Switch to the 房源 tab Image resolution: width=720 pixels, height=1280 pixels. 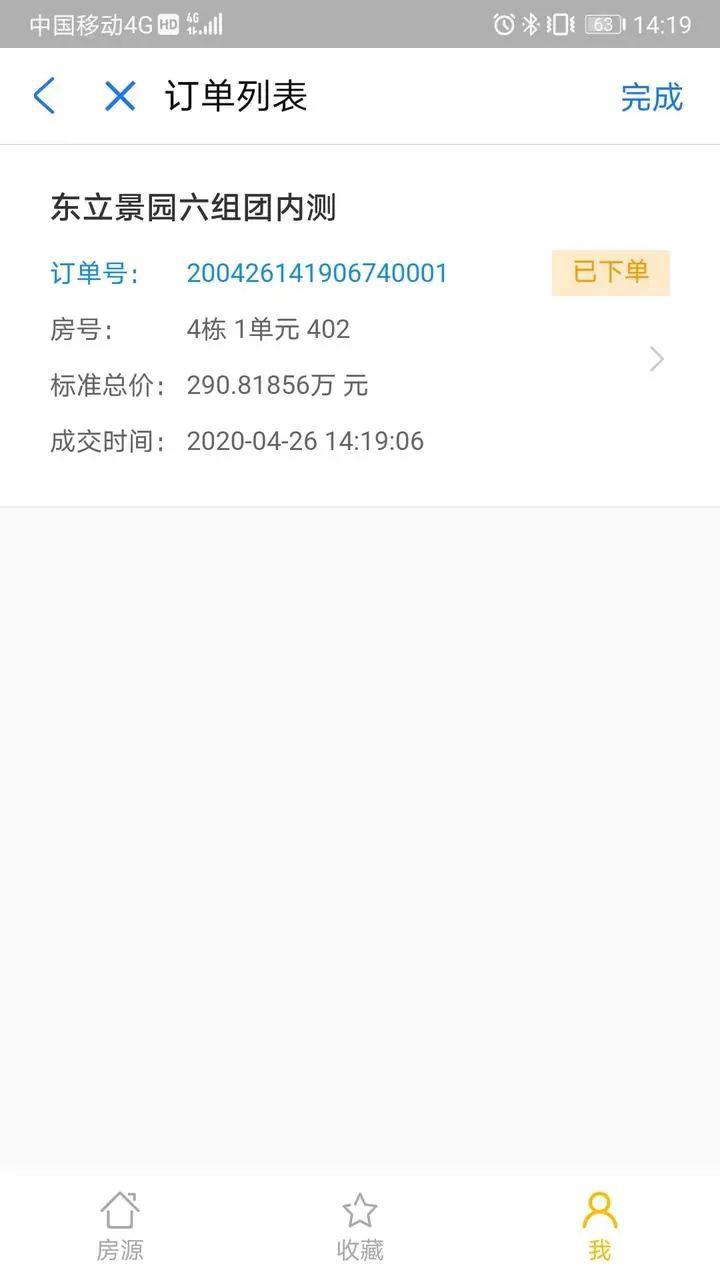click(120, 1226)
